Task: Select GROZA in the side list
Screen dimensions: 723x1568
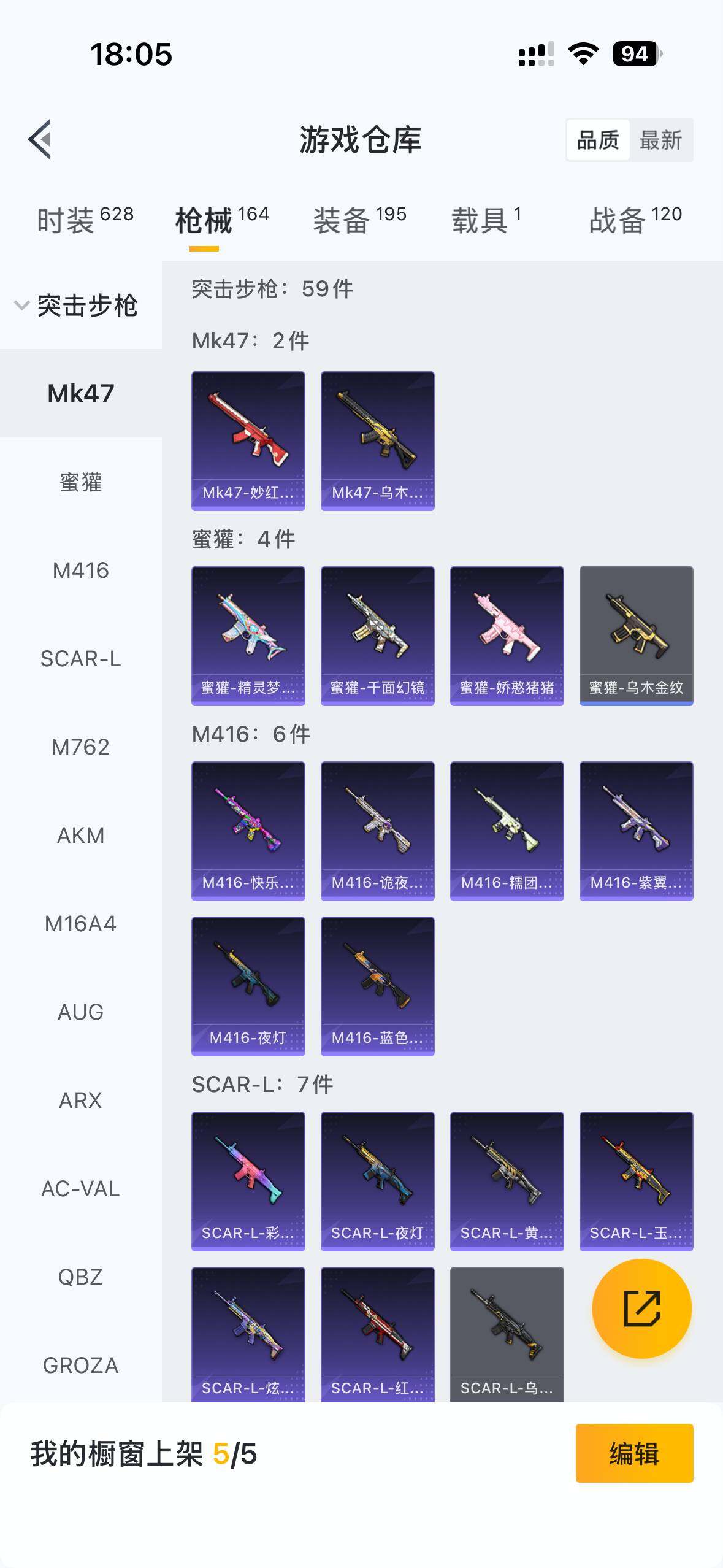Action: tap(80, 1365)
